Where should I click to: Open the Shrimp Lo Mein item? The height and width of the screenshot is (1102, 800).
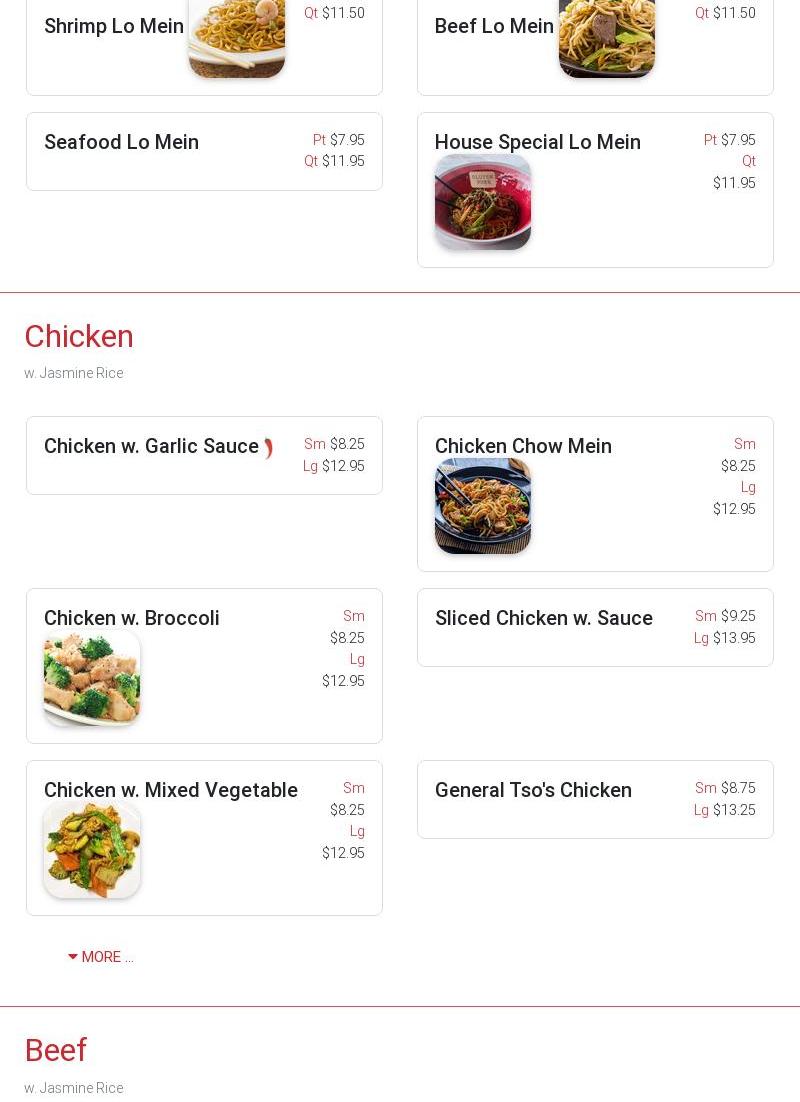pos(114,27)
